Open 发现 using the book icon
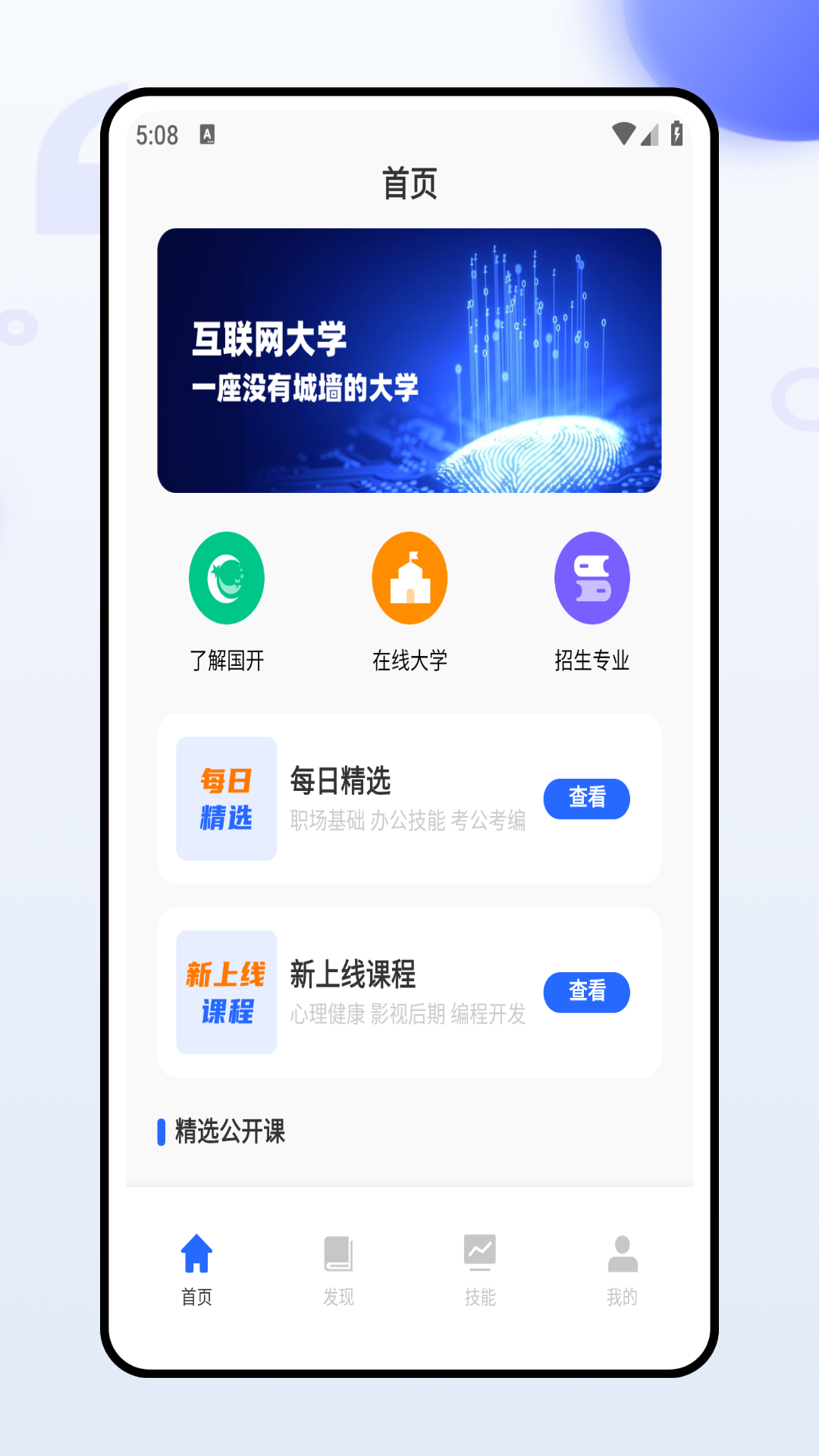Viewport: 819px width, 1456px height. 338,1251
